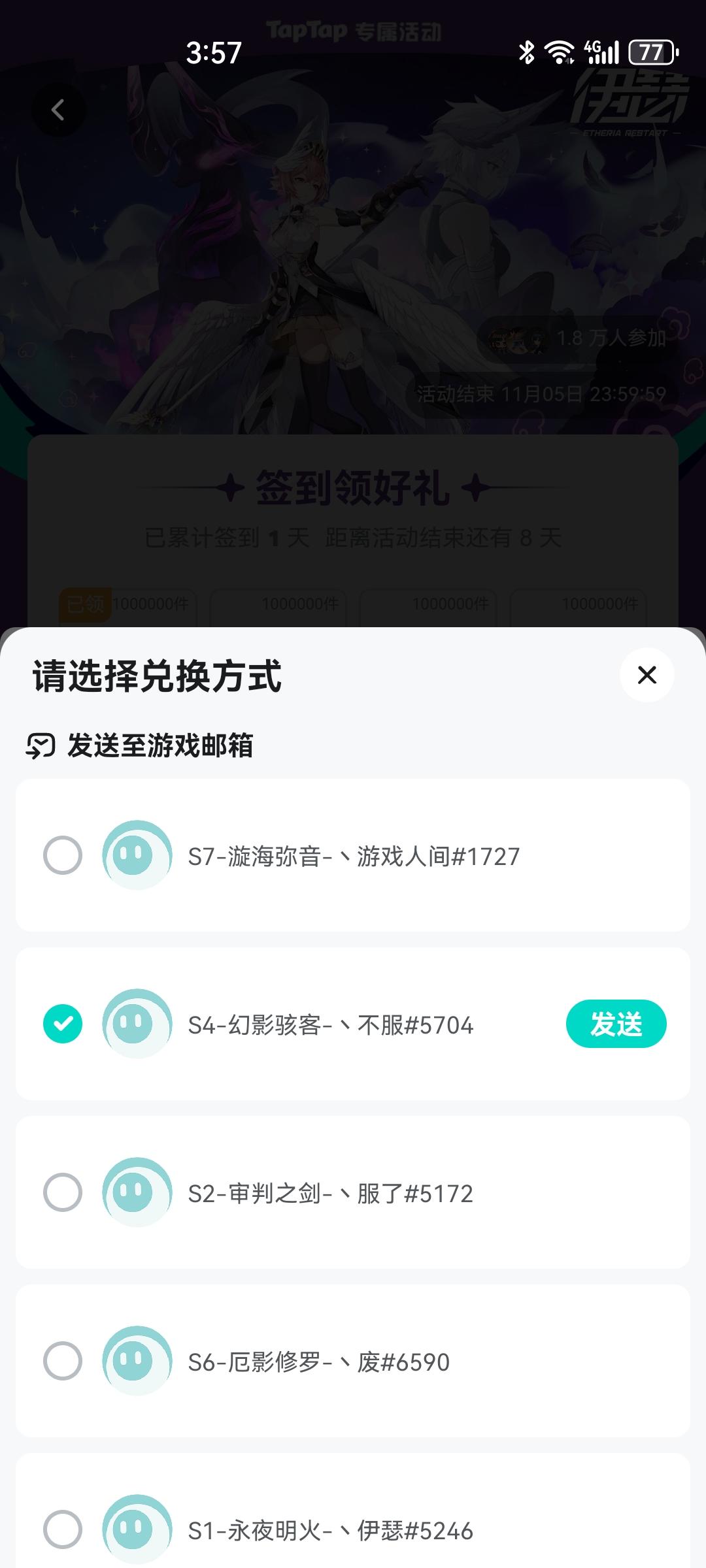The width and height of the screenshot is (706, 1568).
Task: Select the radio button for S2-审判之剑#5172
Action: (x=61, y=1193)
